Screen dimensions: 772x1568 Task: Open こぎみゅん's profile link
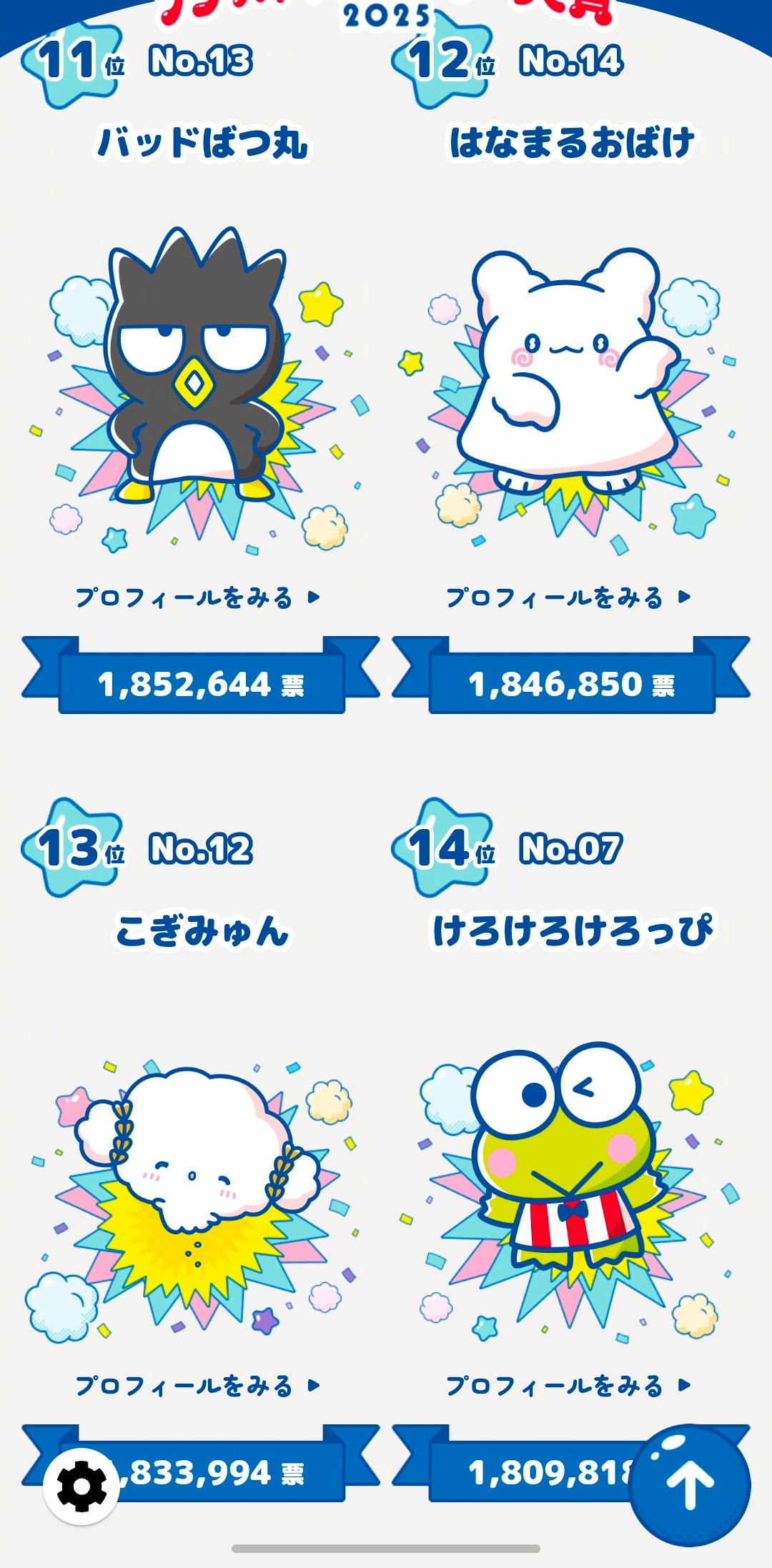pos(197,1386)
